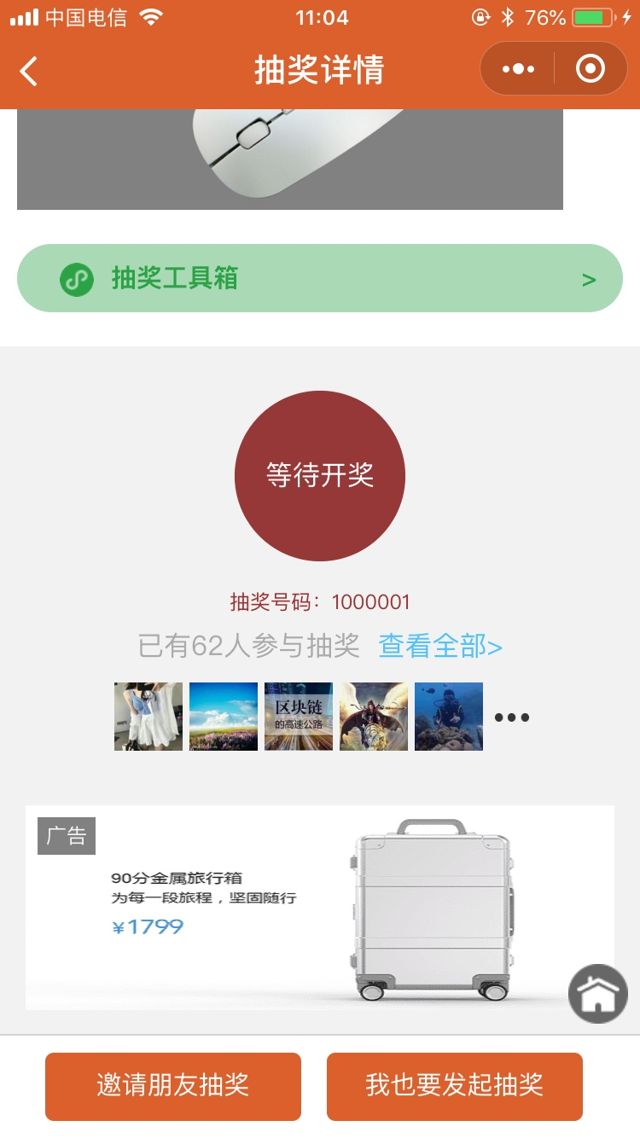Tap 邀请朋友抽奖 button
Viewport: 640px width, 1138px height.
pos(173,1086)
